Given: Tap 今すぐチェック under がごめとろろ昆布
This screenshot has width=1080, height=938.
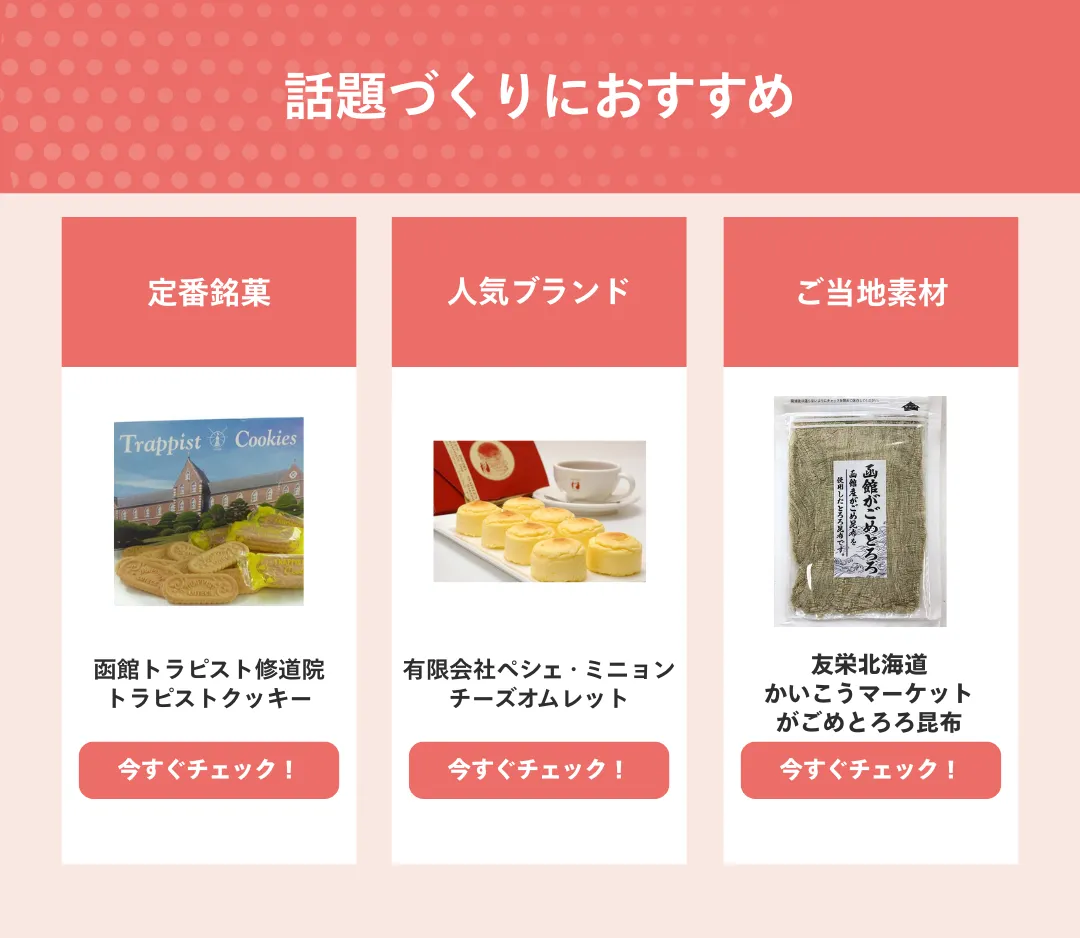Looking at the screenshot, I should pyautogui.click(x=870, y=770).
